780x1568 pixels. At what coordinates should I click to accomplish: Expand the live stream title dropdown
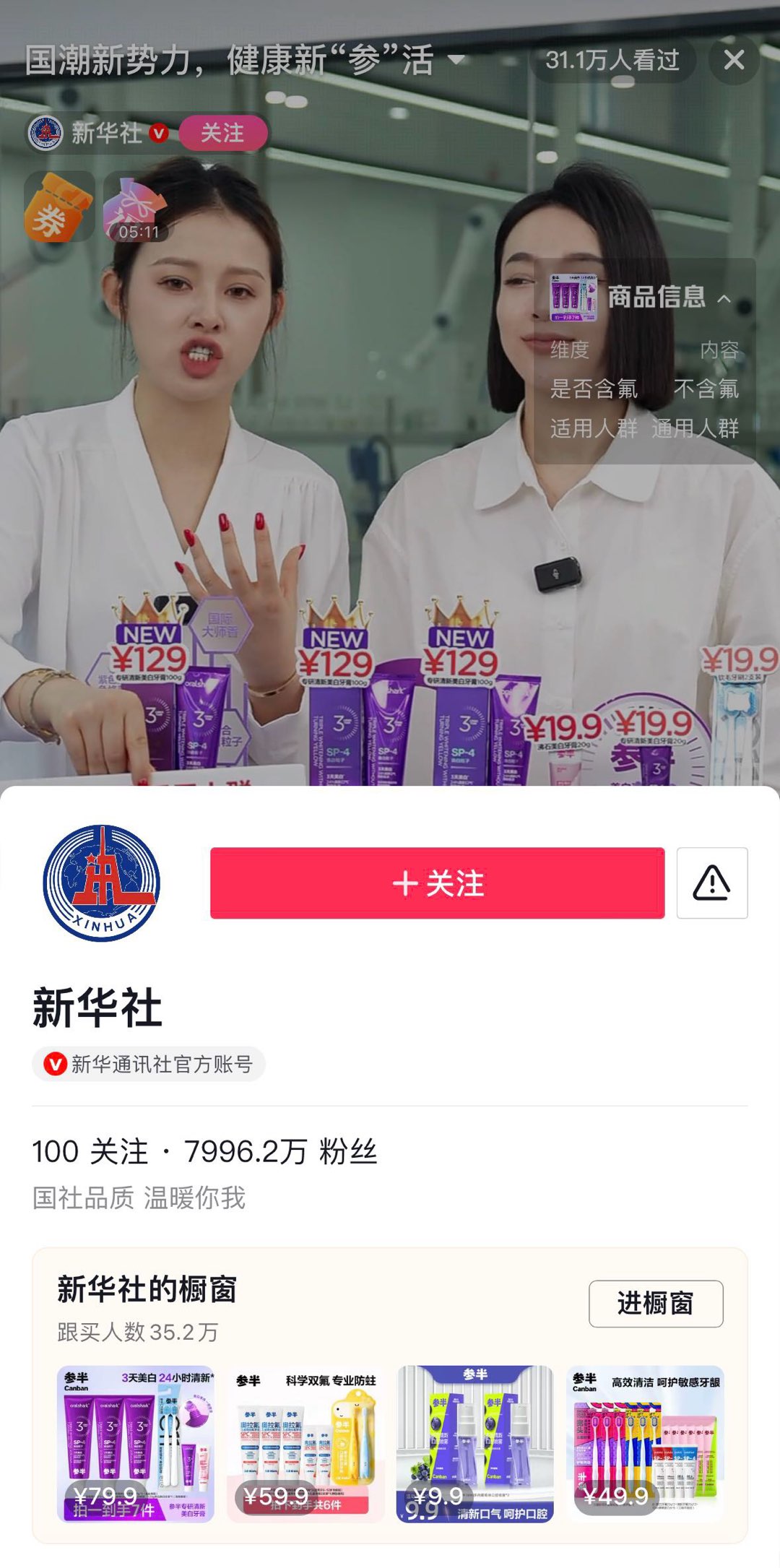click(x=456, y=59)
